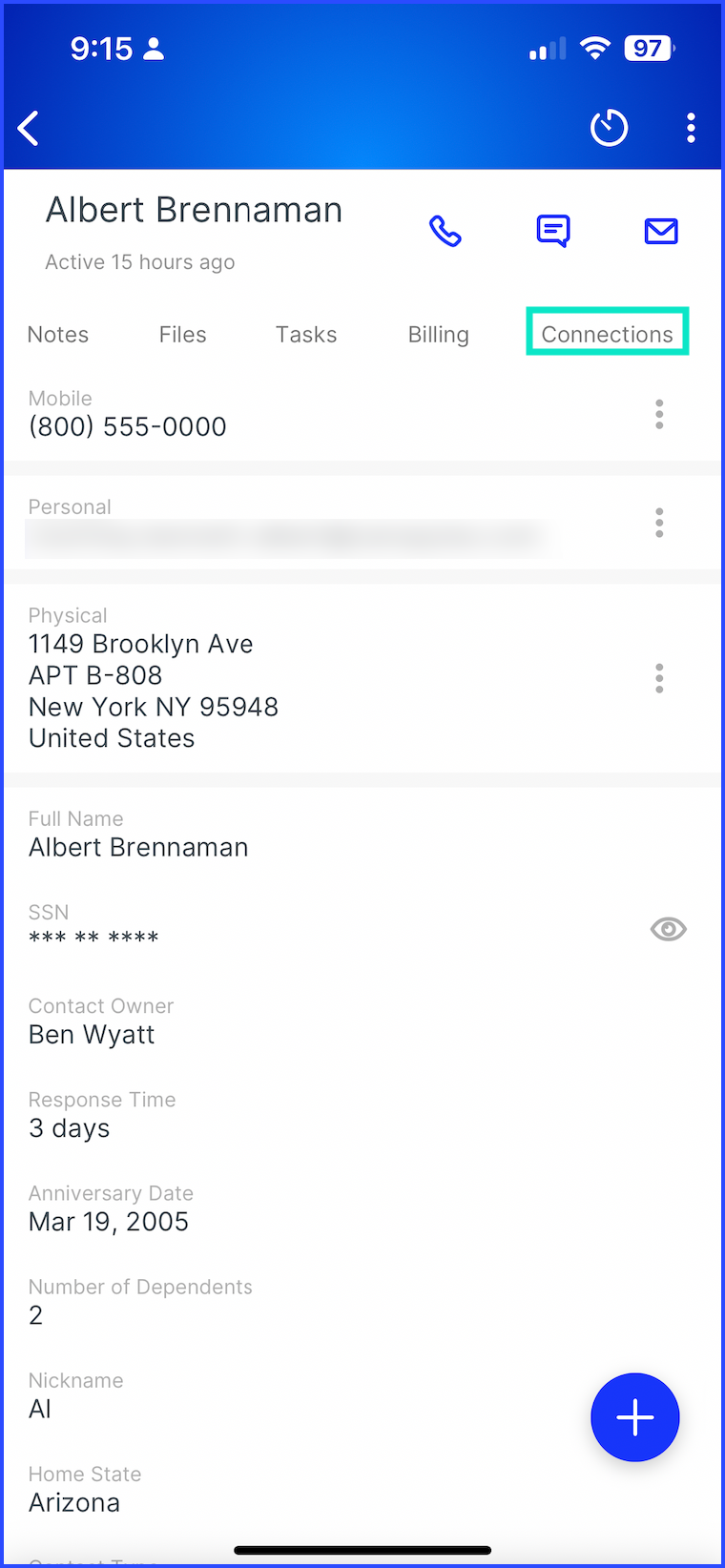The image size is (725, 1568).
Task: Email Albert using the envelope icon
Action: pyautogui.click(x=661, y=231)
